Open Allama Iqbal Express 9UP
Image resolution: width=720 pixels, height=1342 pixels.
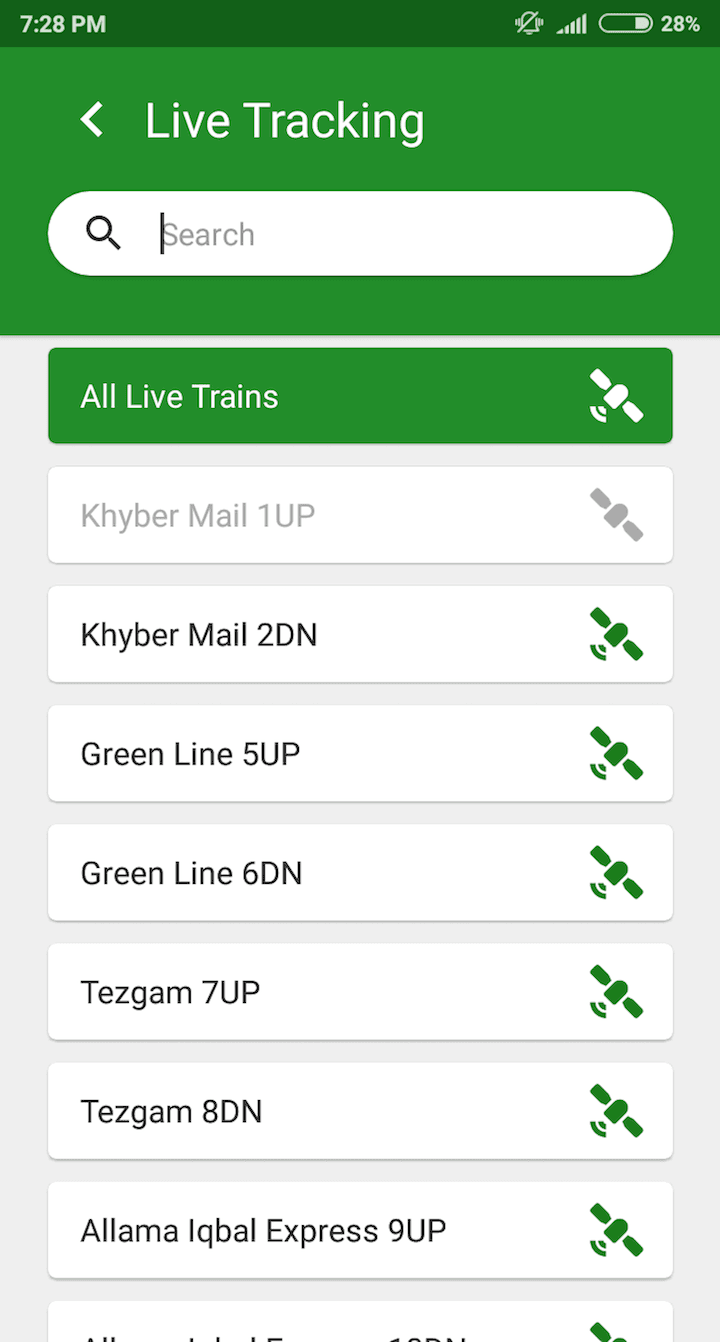360,1229
